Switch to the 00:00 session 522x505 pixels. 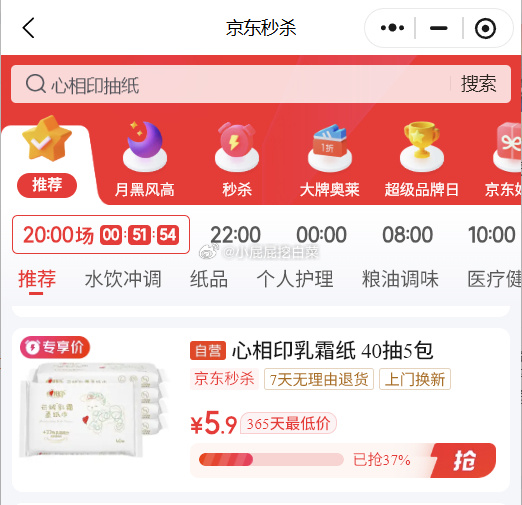click(x=321, y=234)
